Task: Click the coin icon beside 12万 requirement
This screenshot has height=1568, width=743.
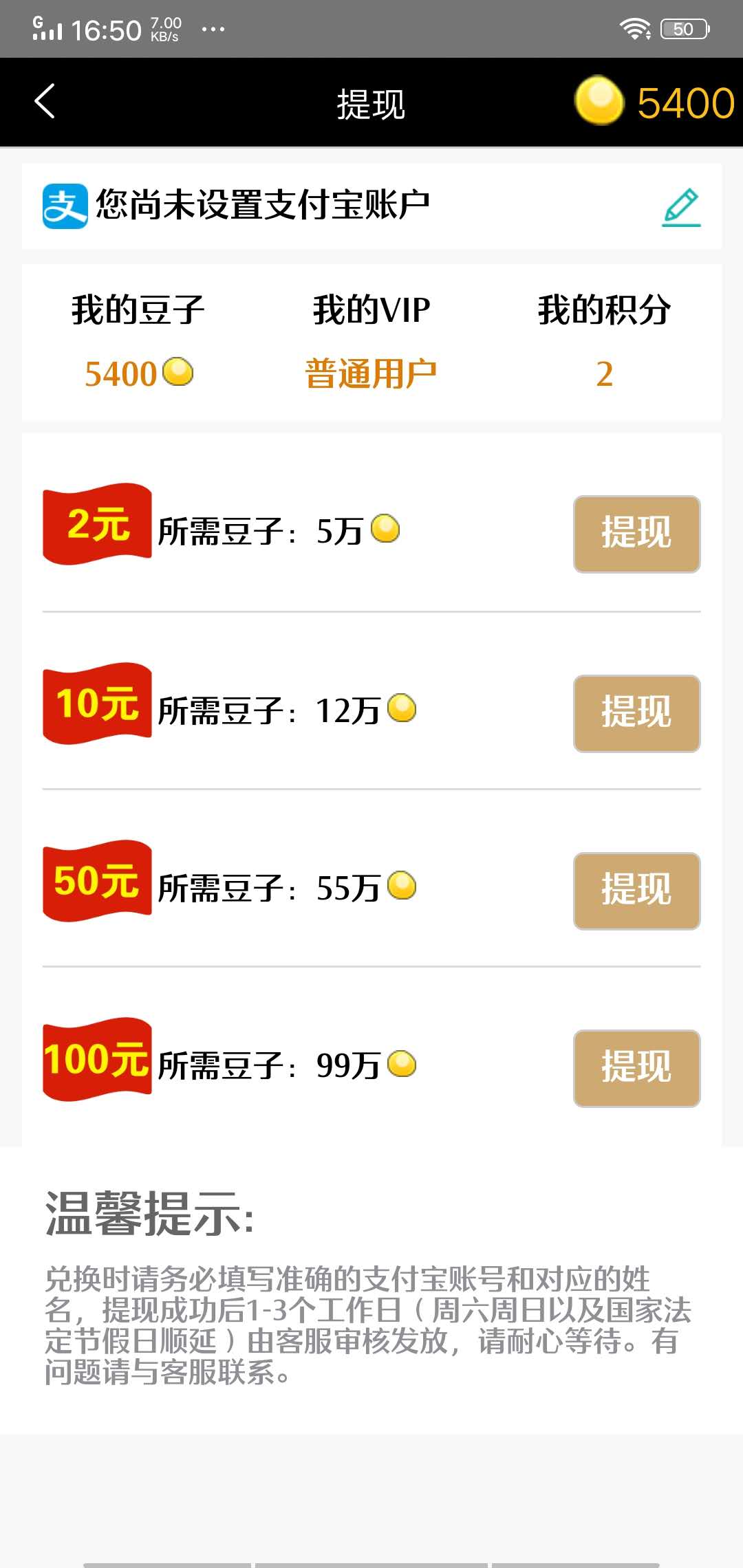Action: click(401, 710)
